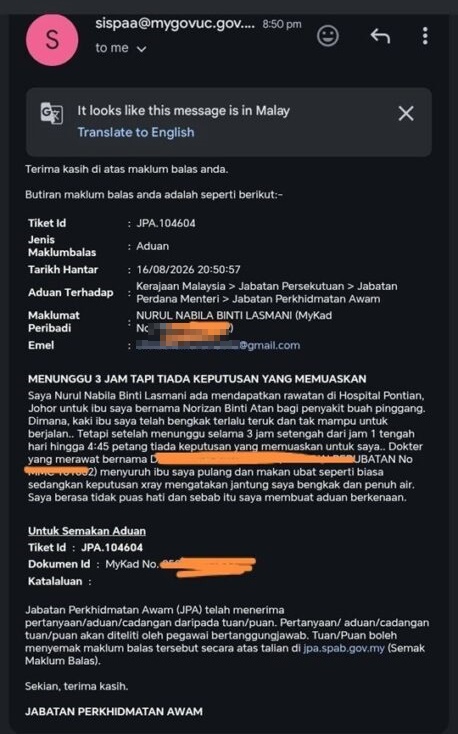
Task: Open the email overflow menu
Action: (425, 36)
